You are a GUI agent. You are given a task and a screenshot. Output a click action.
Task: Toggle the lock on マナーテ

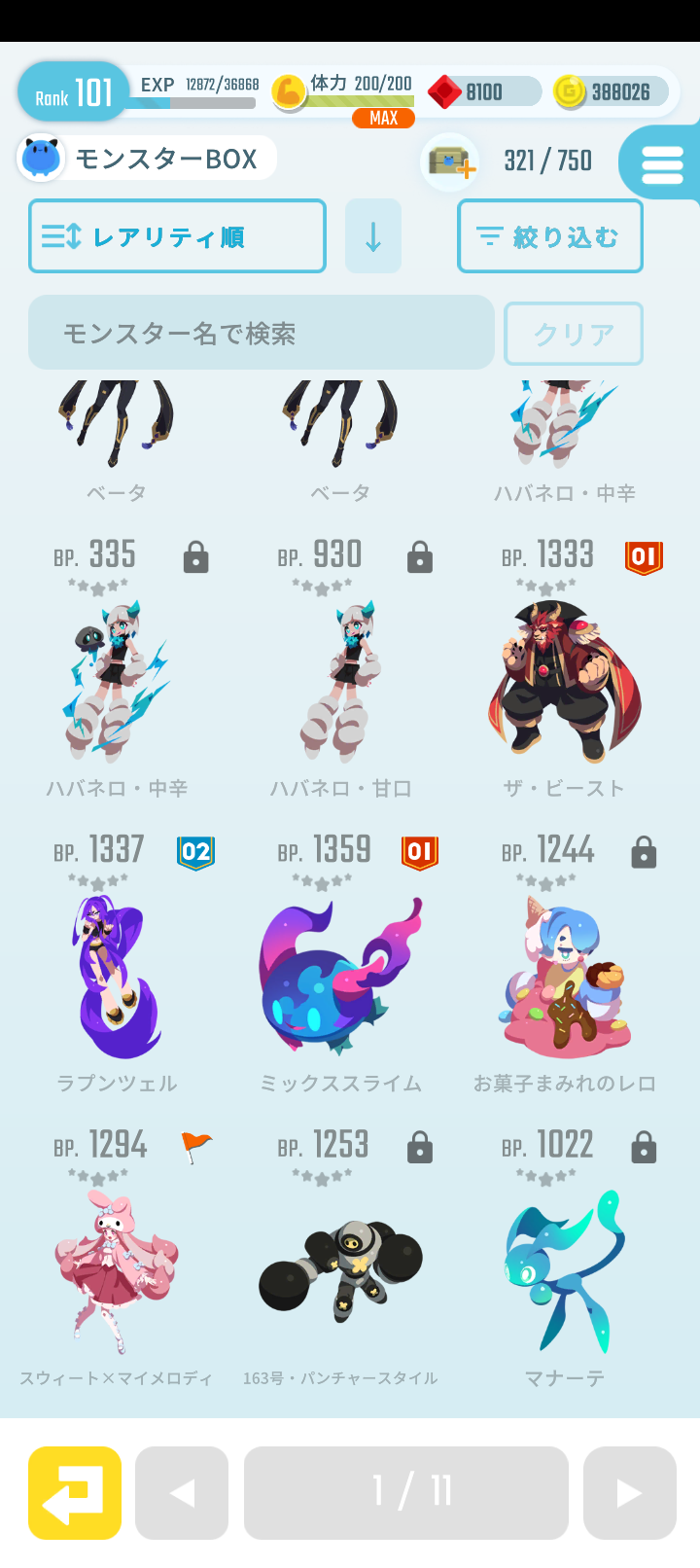click(645, 1147)
